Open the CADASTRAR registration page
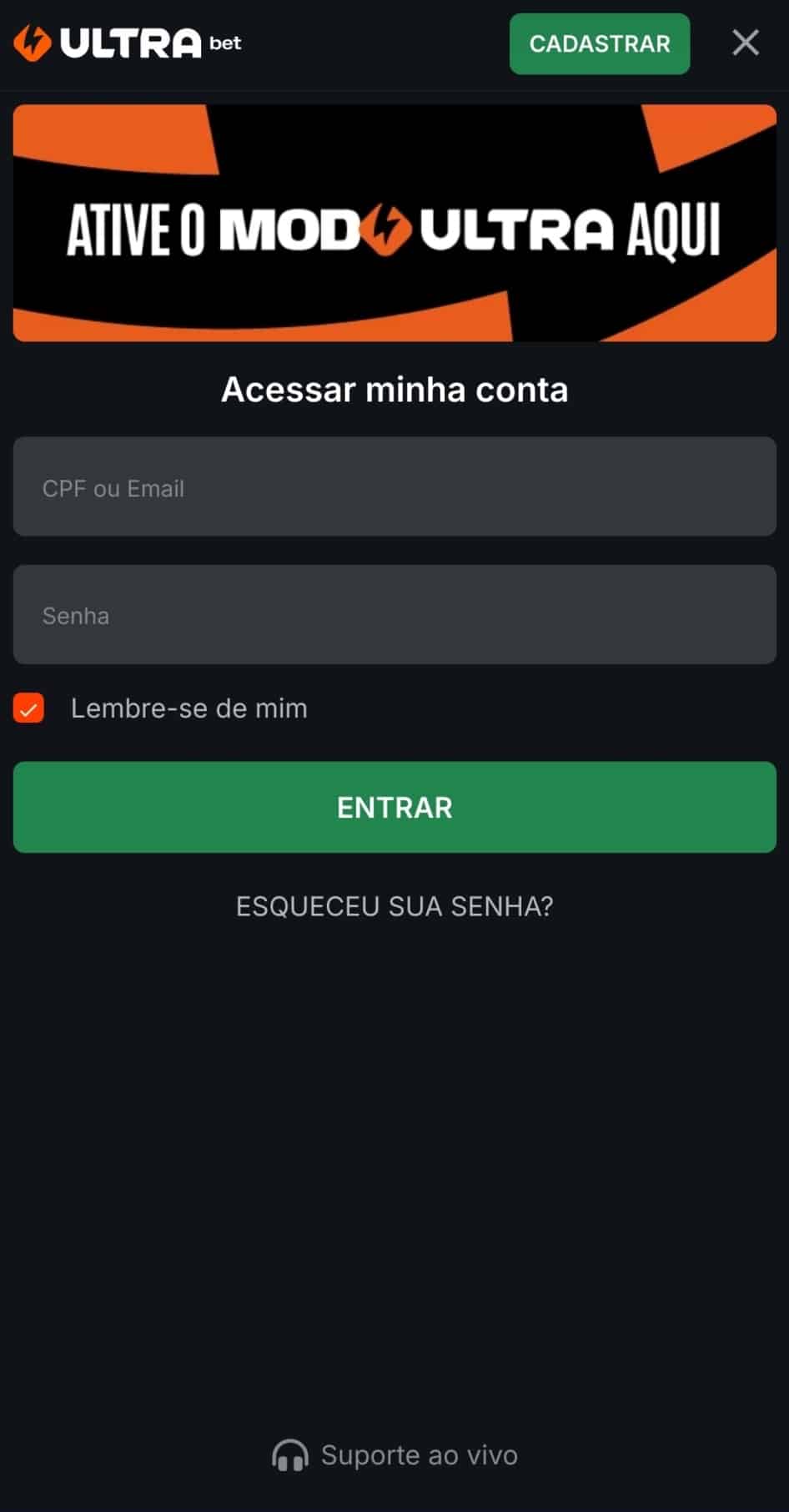 [x=599, y=44]
